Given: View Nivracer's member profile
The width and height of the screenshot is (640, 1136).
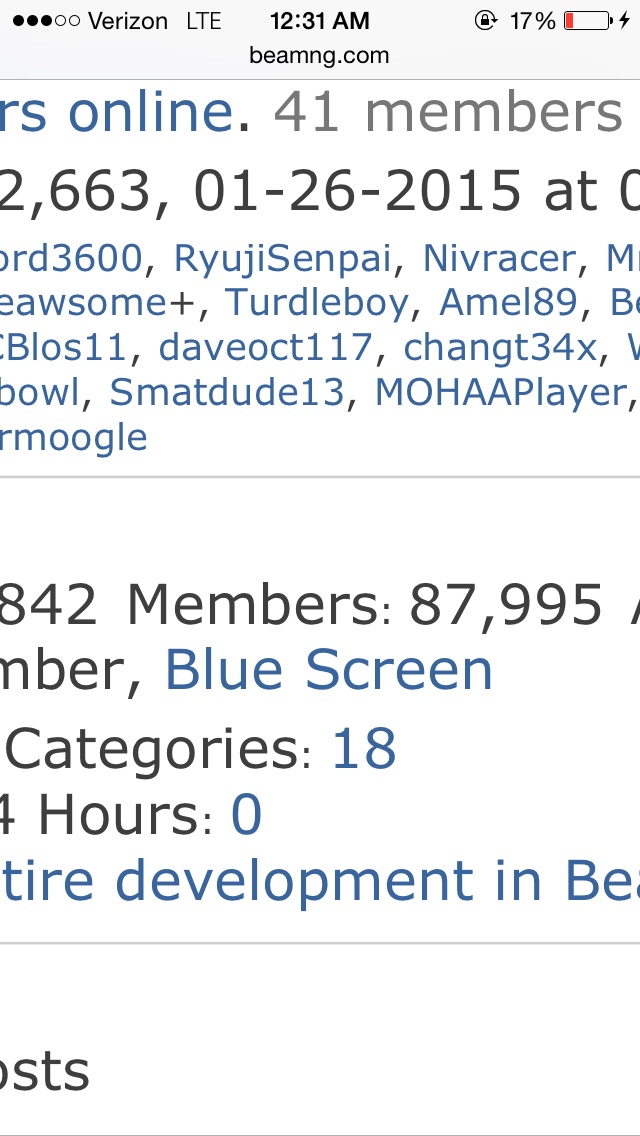Looking at the screenshot, I should point(499,259).
